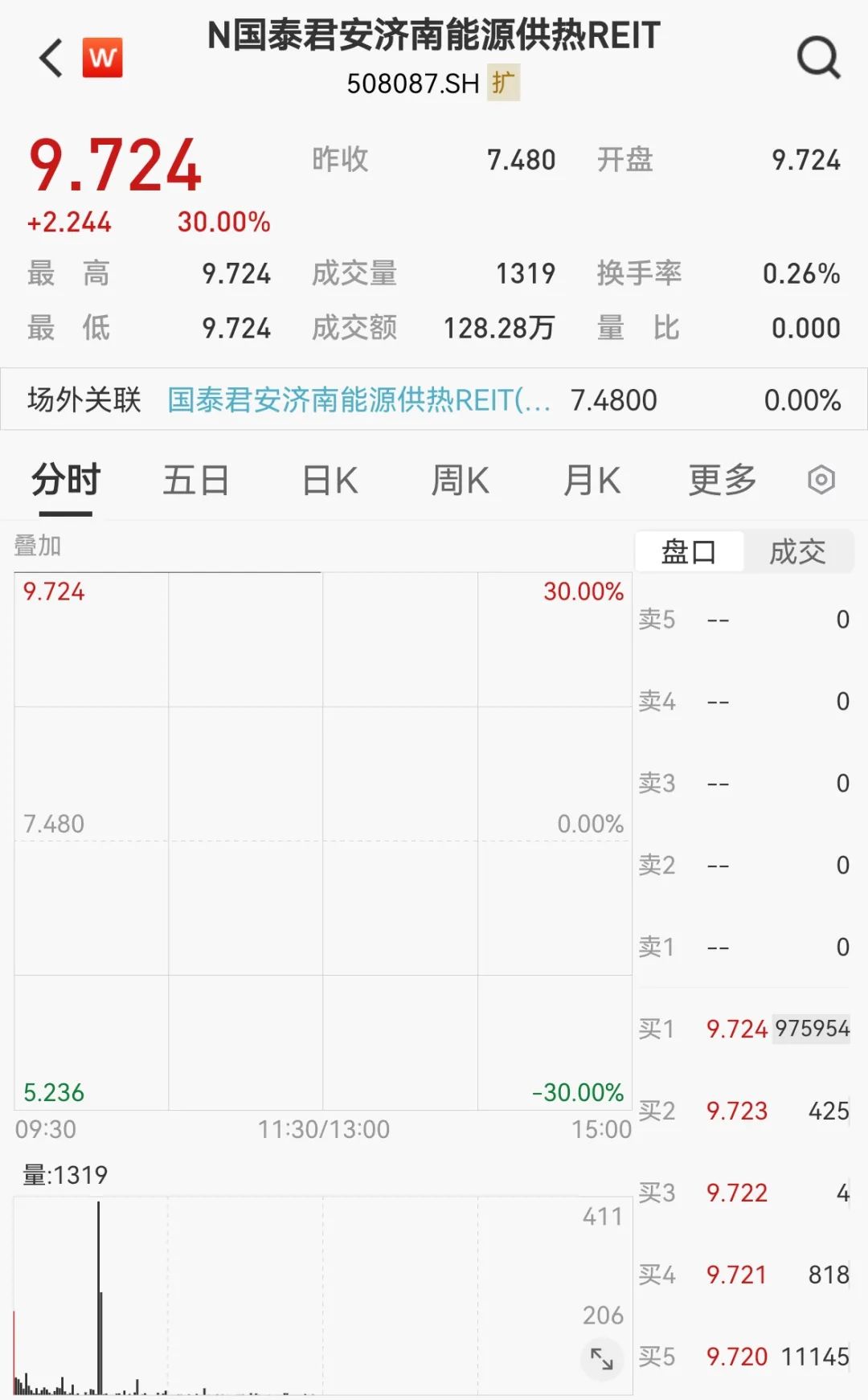Tap the 叠加 overlay option
The width and height of the screenshot is (868, 1400).
(37, 546)
